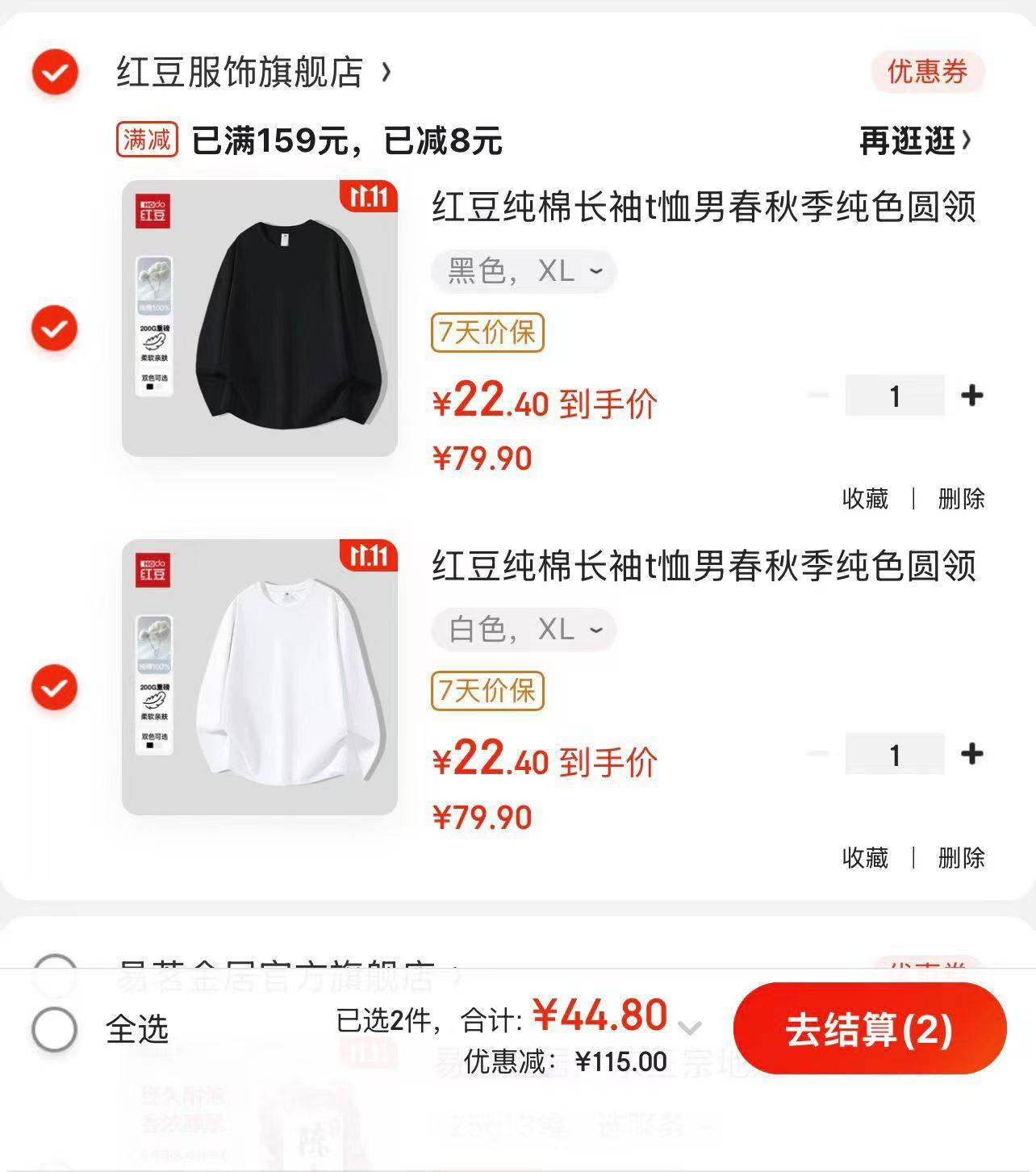Image resolution: width=1036 pixels, height=1172 pixels.
Task: Uncheck the 红豆服饰旗舰店 store checkbox
Action: (55, 73)
